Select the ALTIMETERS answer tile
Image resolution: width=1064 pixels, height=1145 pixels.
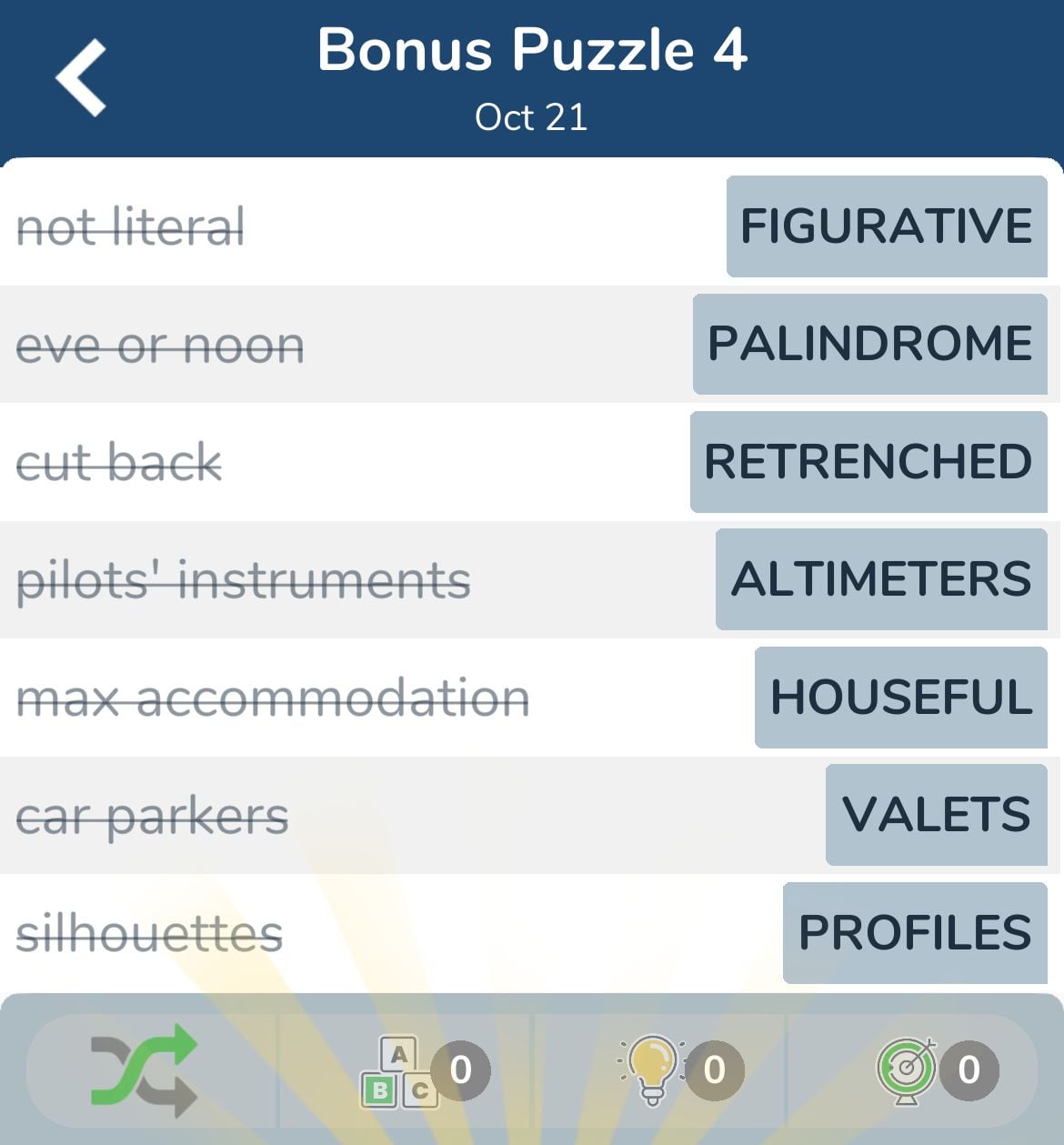880,578
